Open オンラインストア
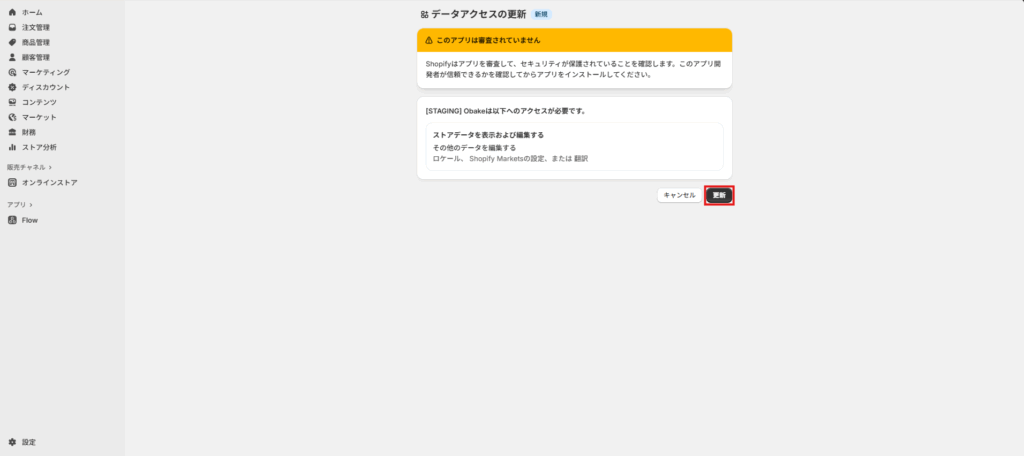The width and height of the screenshot is (1024, 456). (x=49, y=183)
